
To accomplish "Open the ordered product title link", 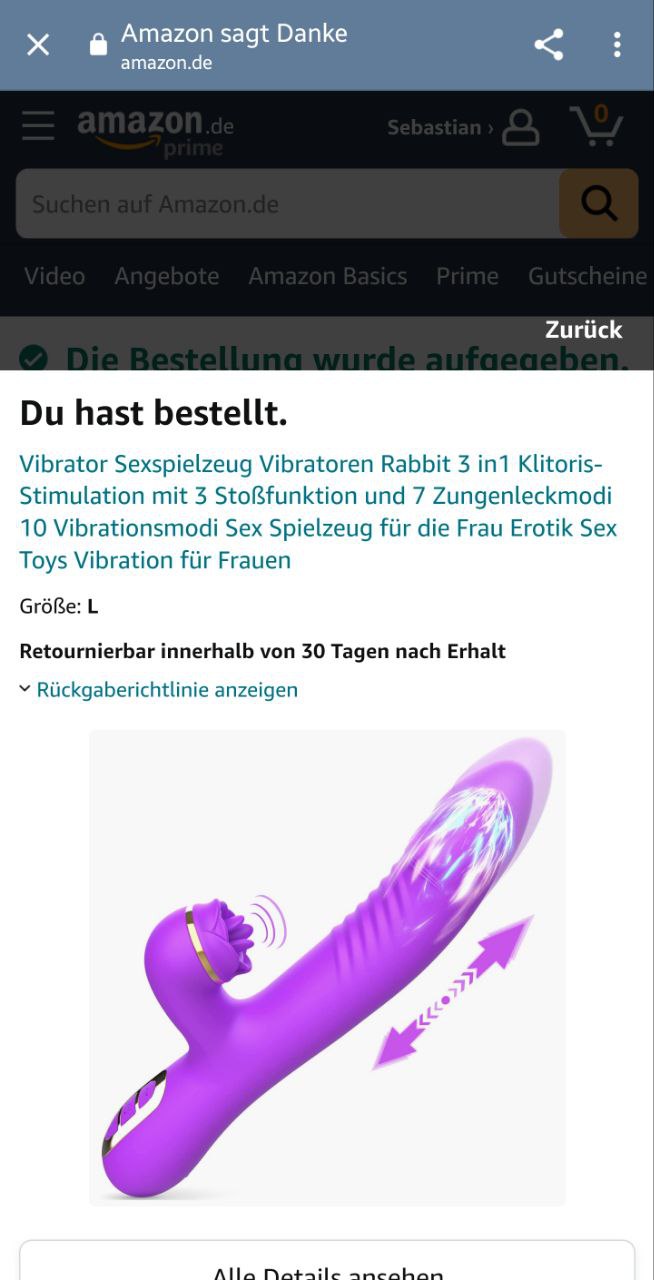I will pyautogui.click(x=318, y=512).
